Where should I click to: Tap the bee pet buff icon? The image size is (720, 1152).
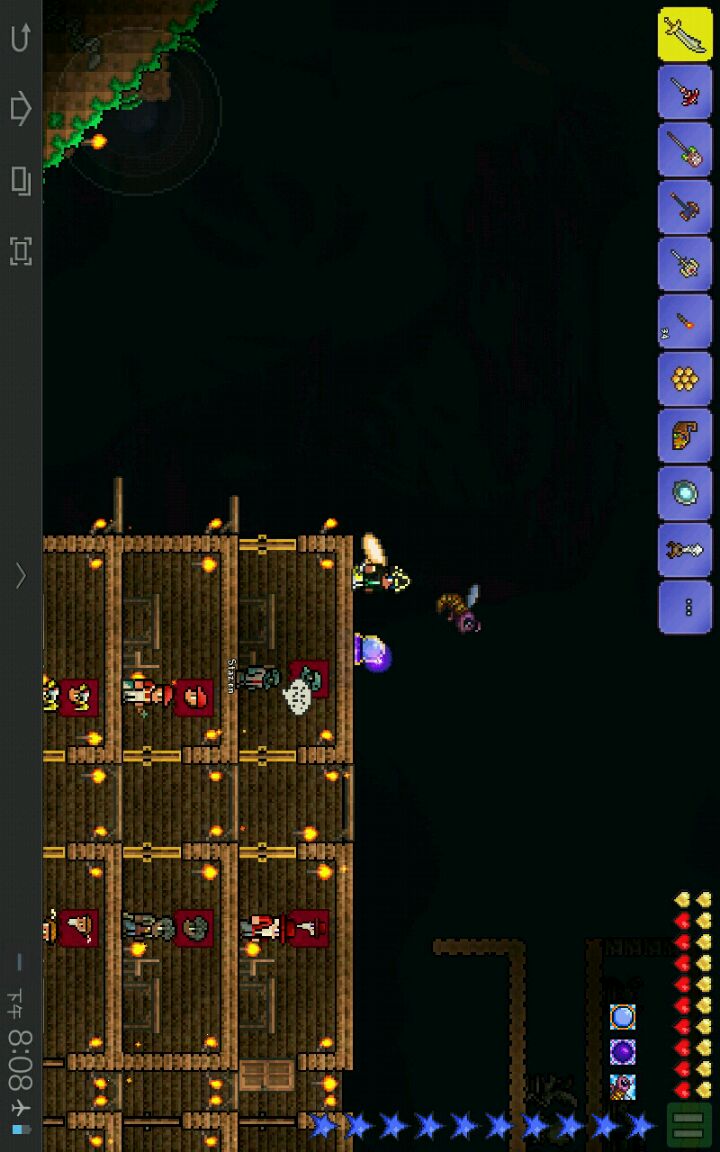(x=623, y=1087)
